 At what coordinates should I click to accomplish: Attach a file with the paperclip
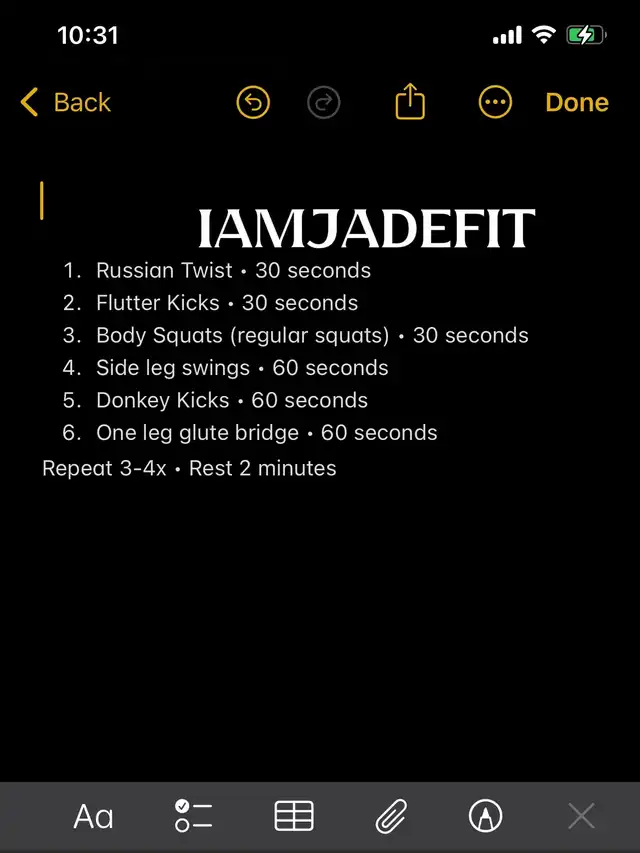(391, 816)
